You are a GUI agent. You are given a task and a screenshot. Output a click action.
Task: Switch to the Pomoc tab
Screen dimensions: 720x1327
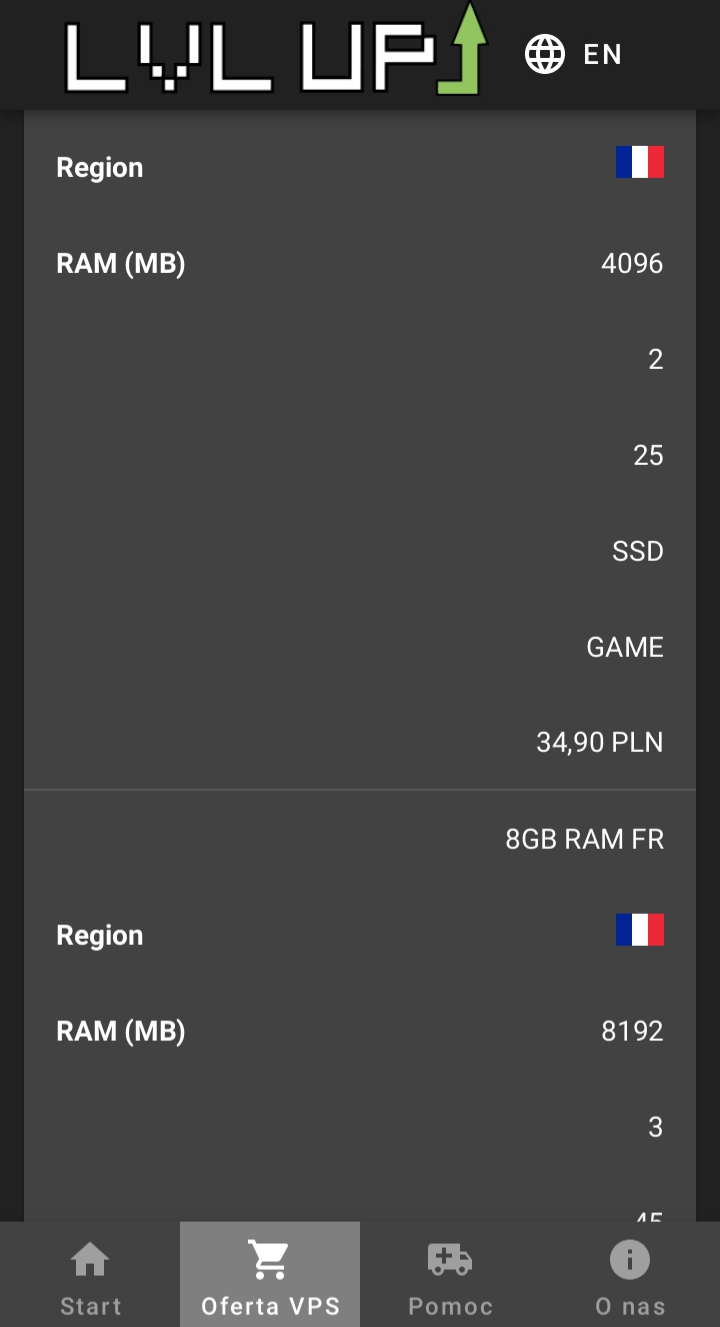pyautogui.click(x=450, y=1275)
